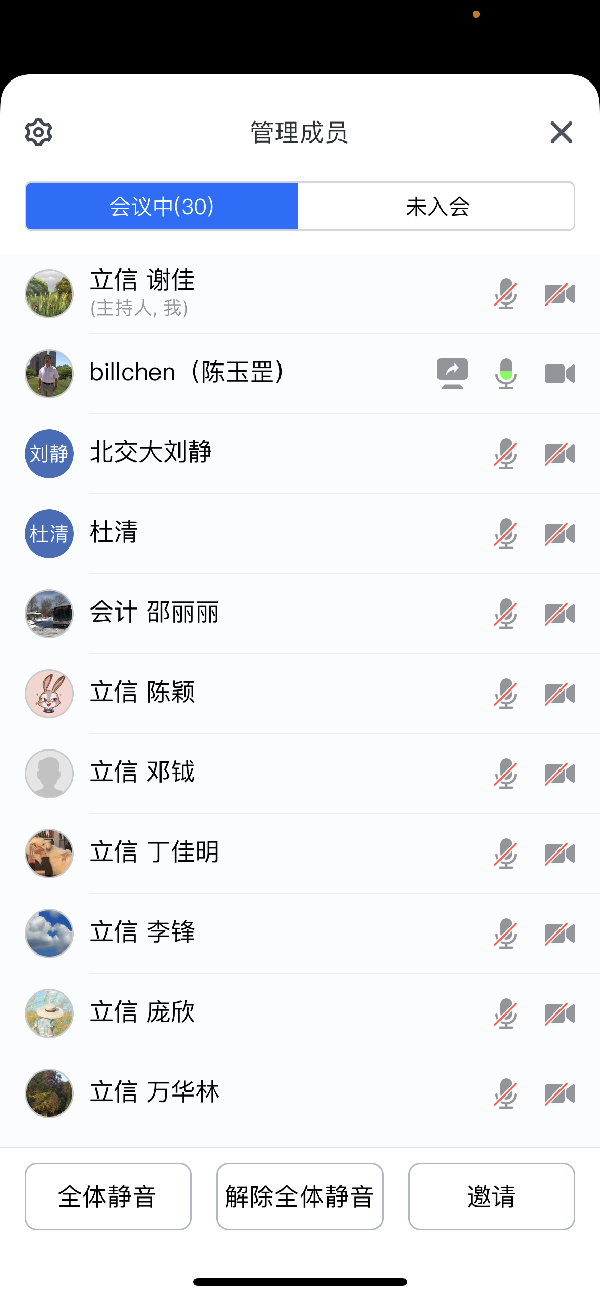The width and height of the screenshot is (600, 1298).
Task: Select the 会议中(30) tab
Action: [x=162, y=207]
